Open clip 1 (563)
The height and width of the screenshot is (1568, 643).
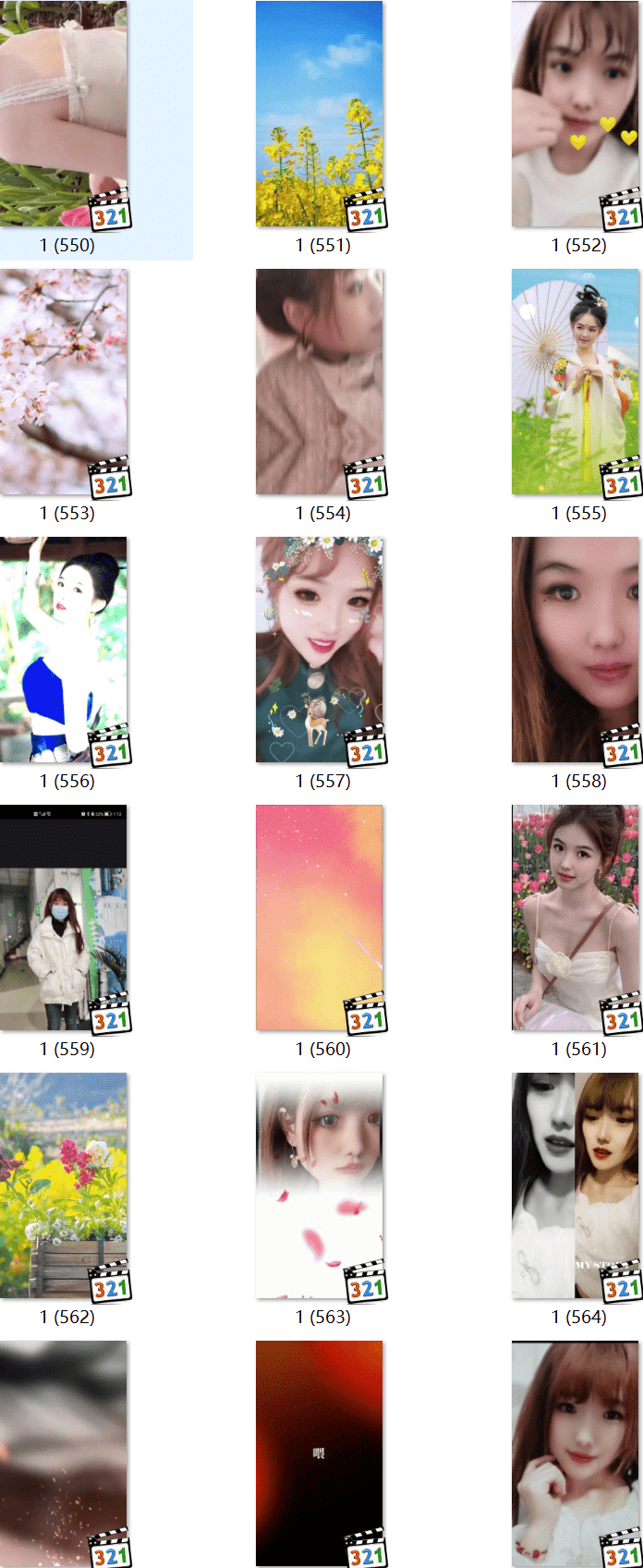(x=319, y=1186)
